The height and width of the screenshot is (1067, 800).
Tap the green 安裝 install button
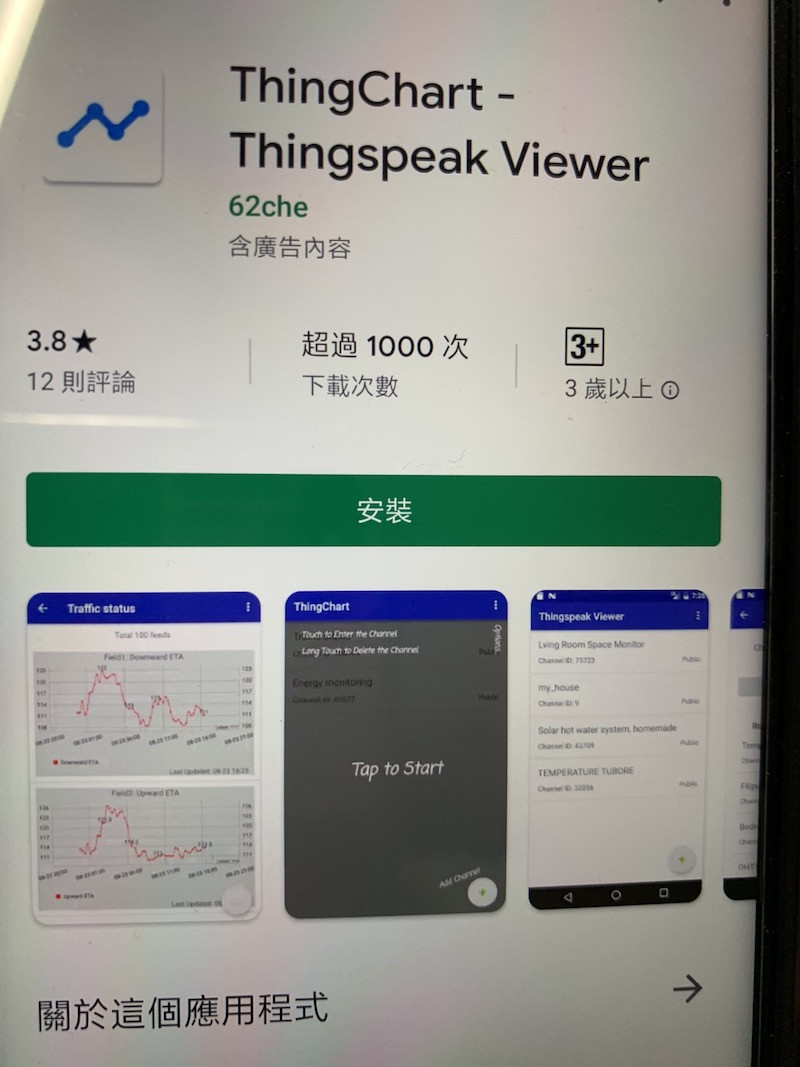point(373,511)
